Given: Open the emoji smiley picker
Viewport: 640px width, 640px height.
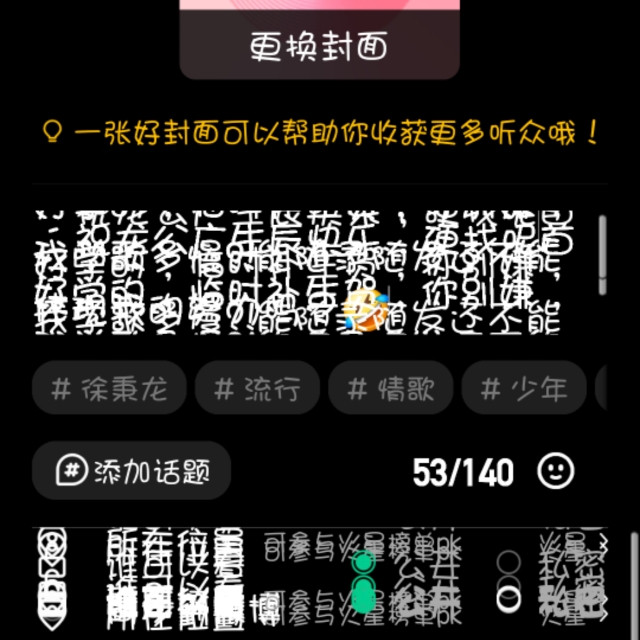Looking at the screenshot, I should (556, 470).
